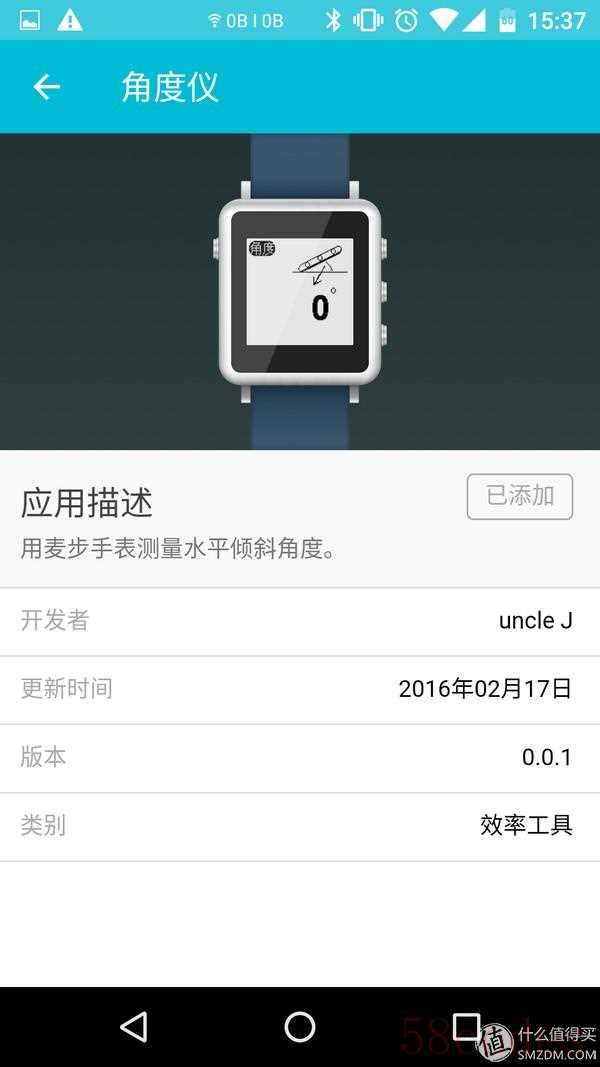Tap the system back button
Viewport: 600px width, 1067px height.
(133, 1026)
